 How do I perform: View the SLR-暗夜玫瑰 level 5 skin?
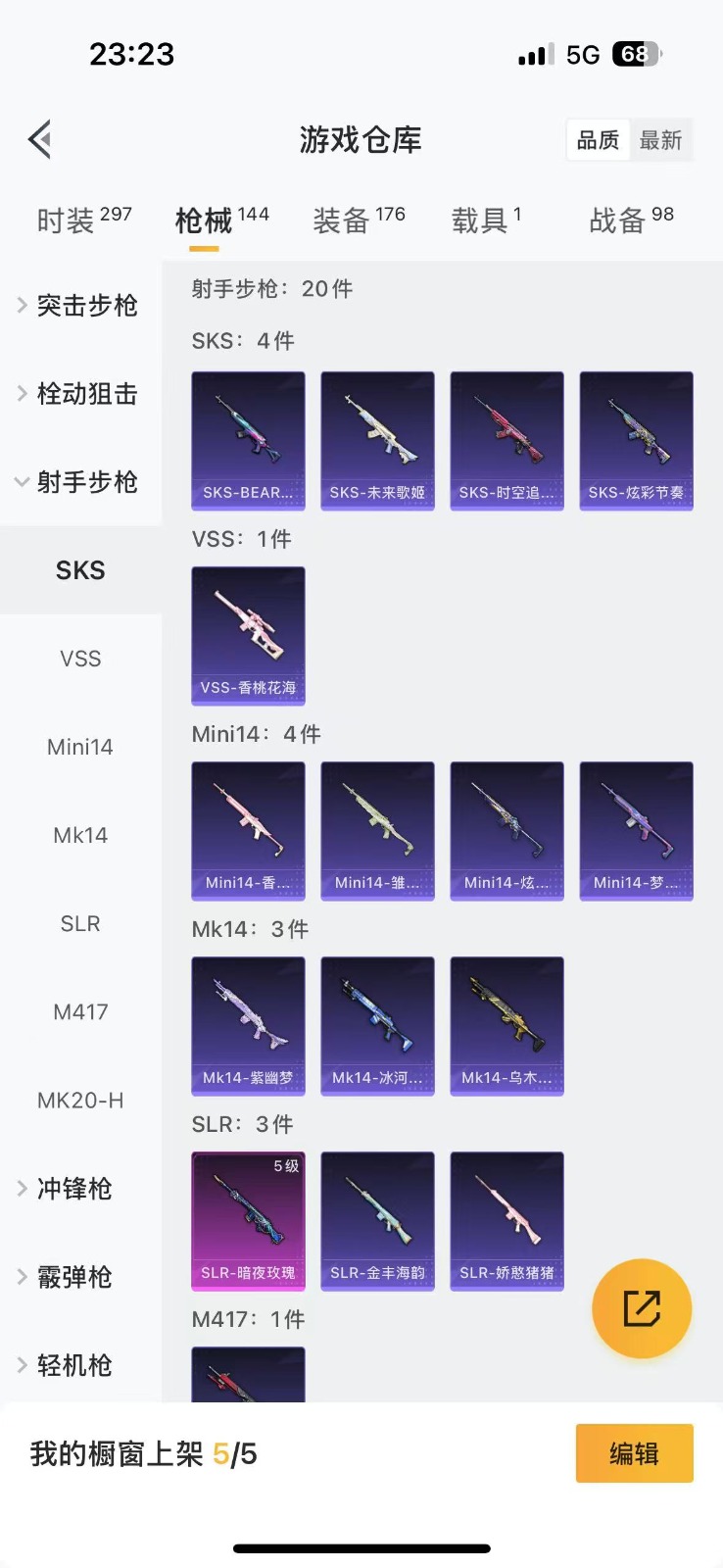tap(248, 1220)
